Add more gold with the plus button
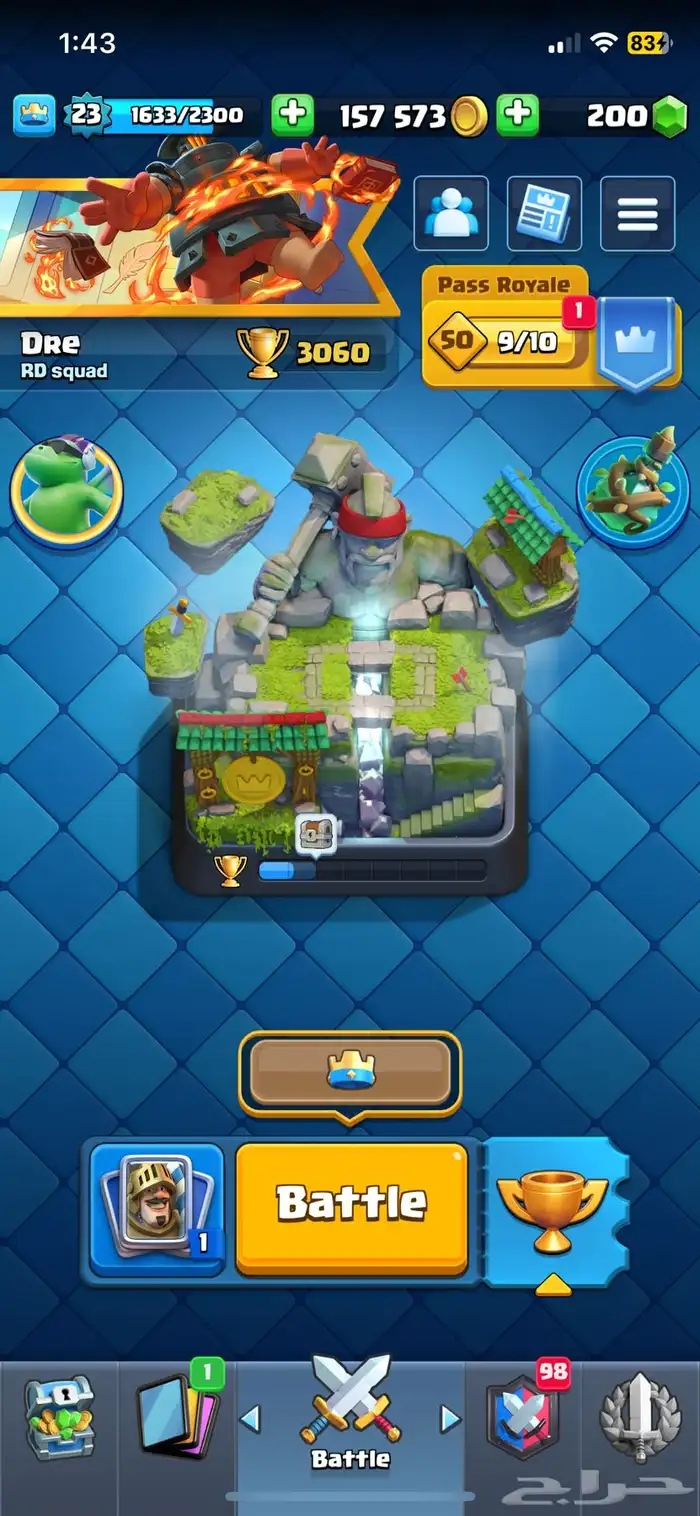 coord(293,116)
